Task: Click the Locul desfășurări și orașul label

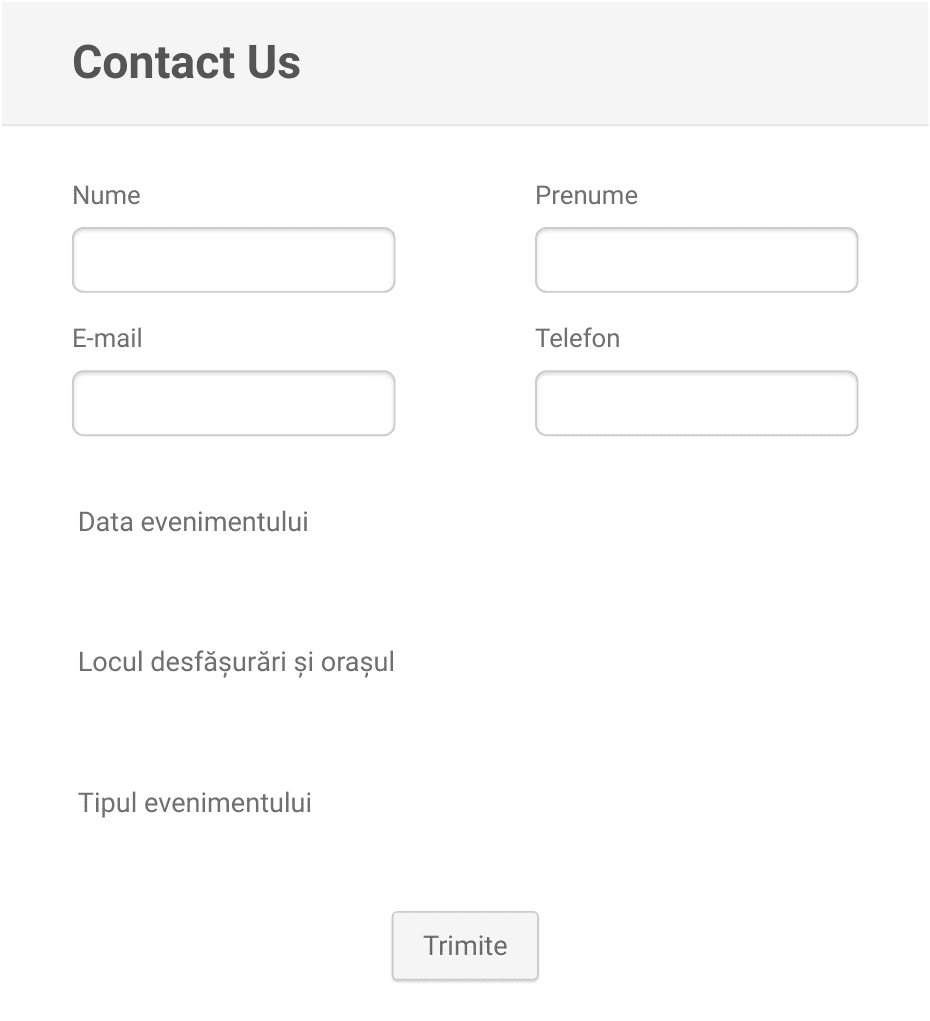Action: click(236, 662)
